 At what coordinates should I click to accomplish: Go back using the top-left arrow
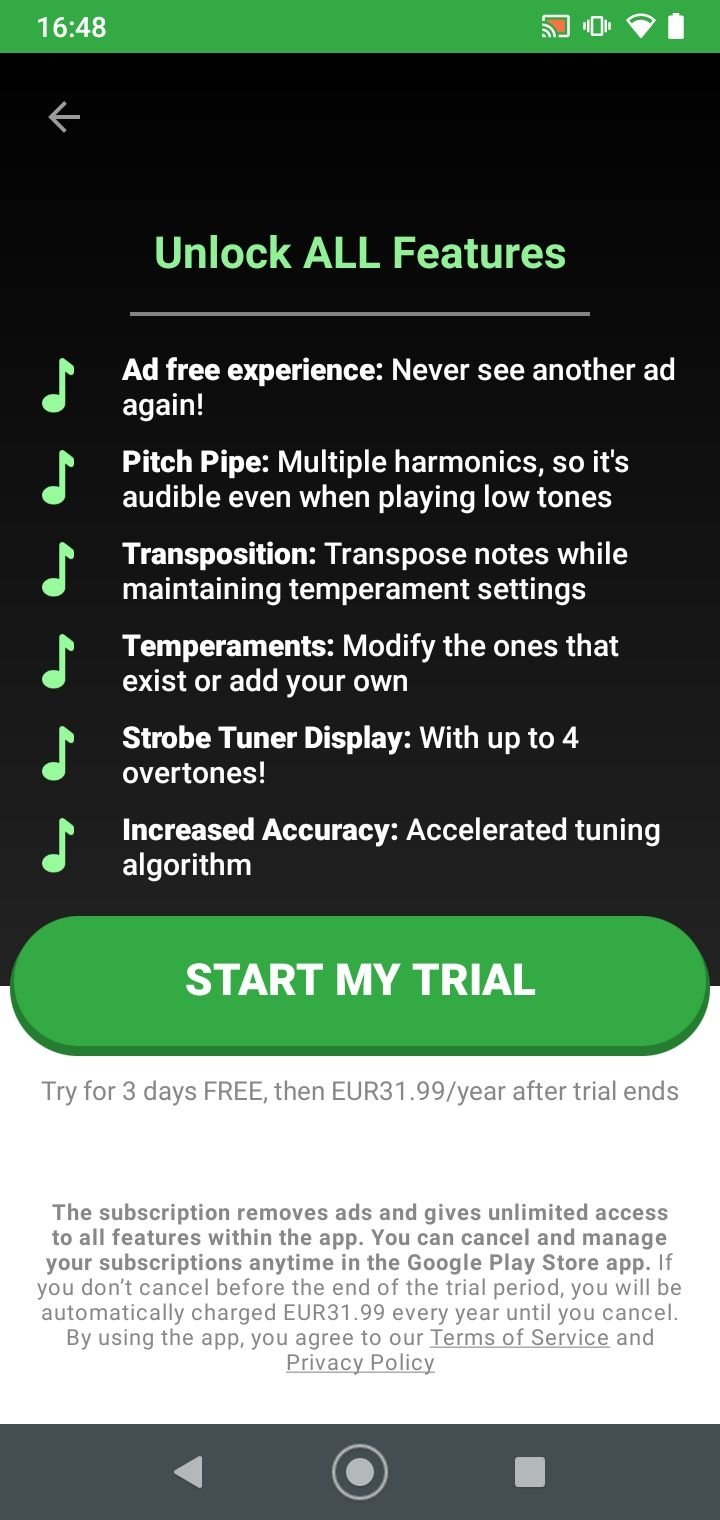click(x=64, y=118)
